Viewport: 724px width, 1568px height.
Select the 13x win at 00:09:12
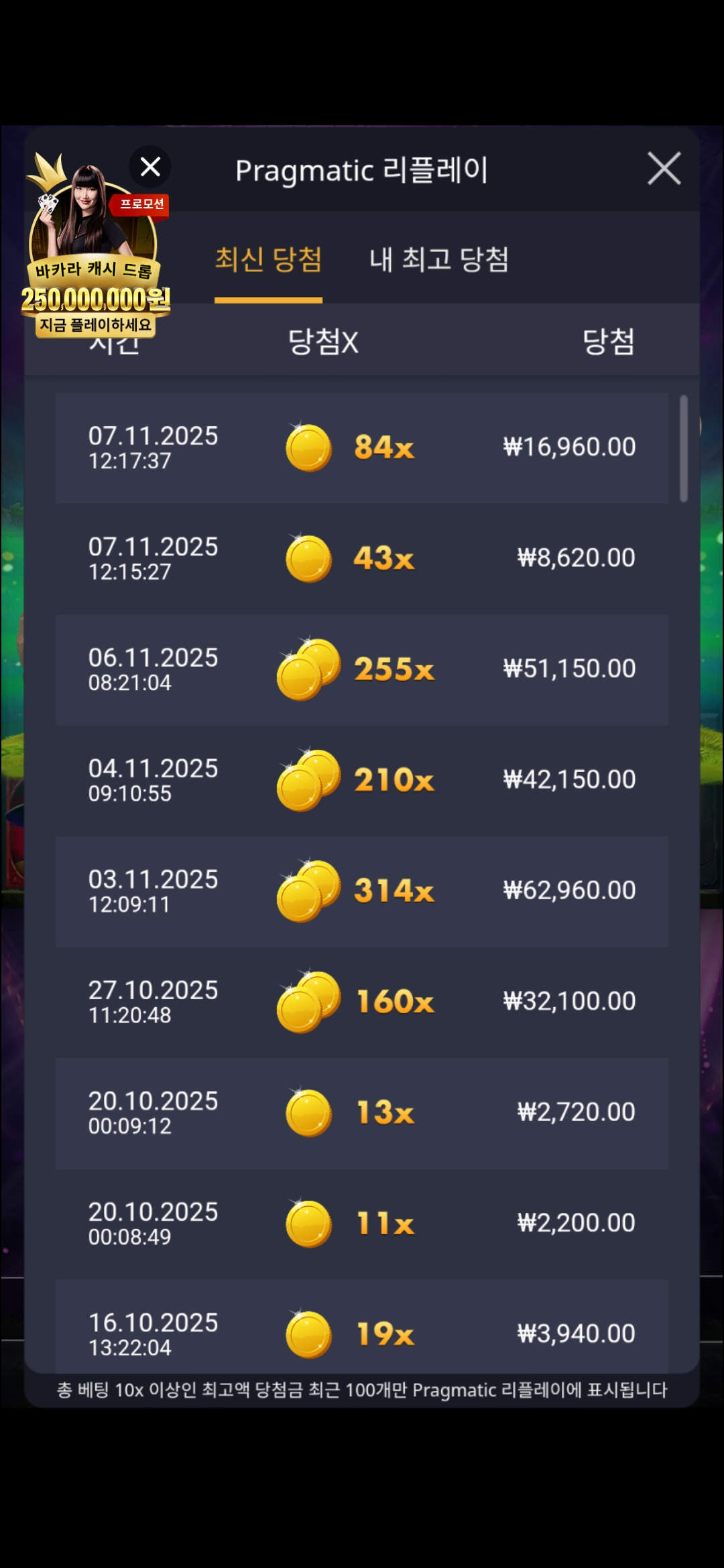coord(362,1112)
